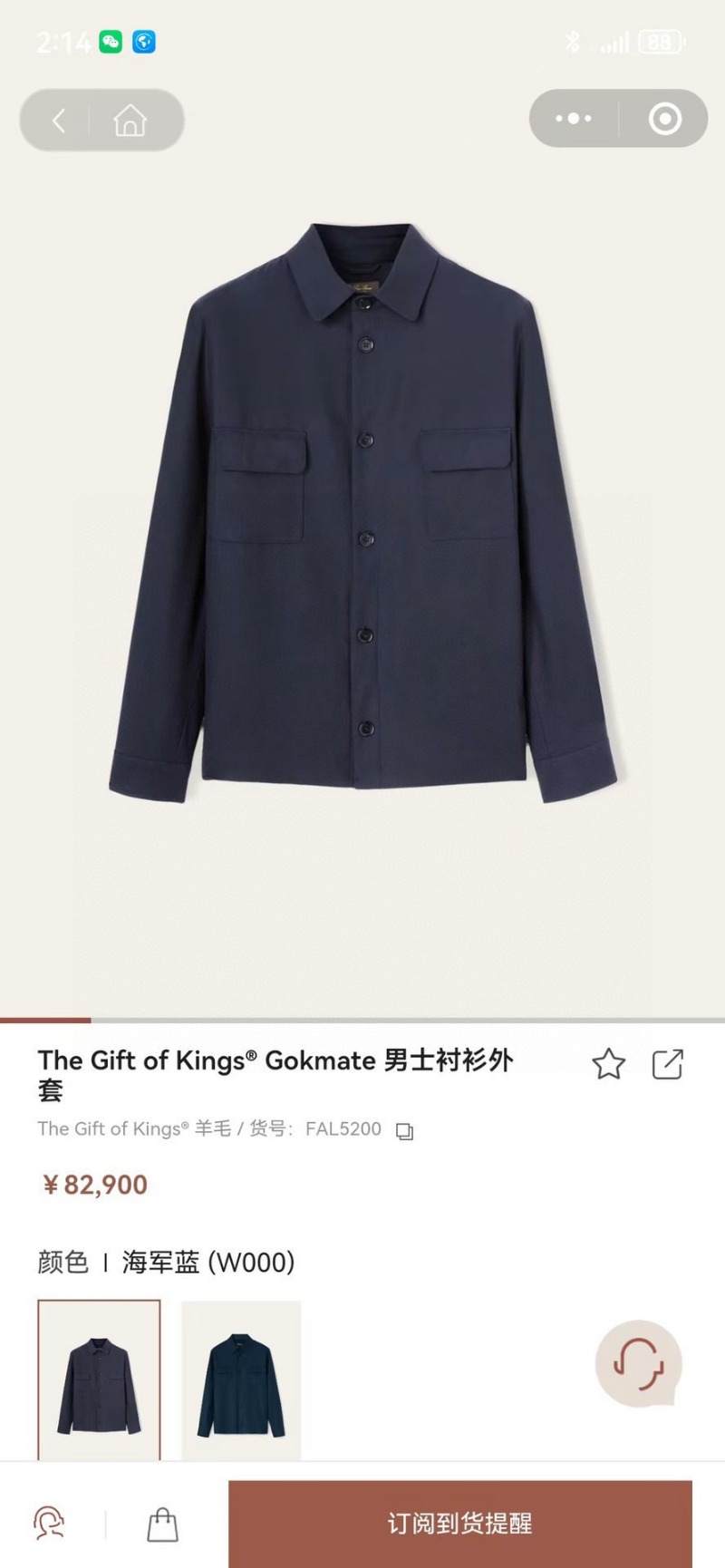Select the second darker blue color swatch
The width and height of the screenshot is (725, 1568).
point(241,1379)
